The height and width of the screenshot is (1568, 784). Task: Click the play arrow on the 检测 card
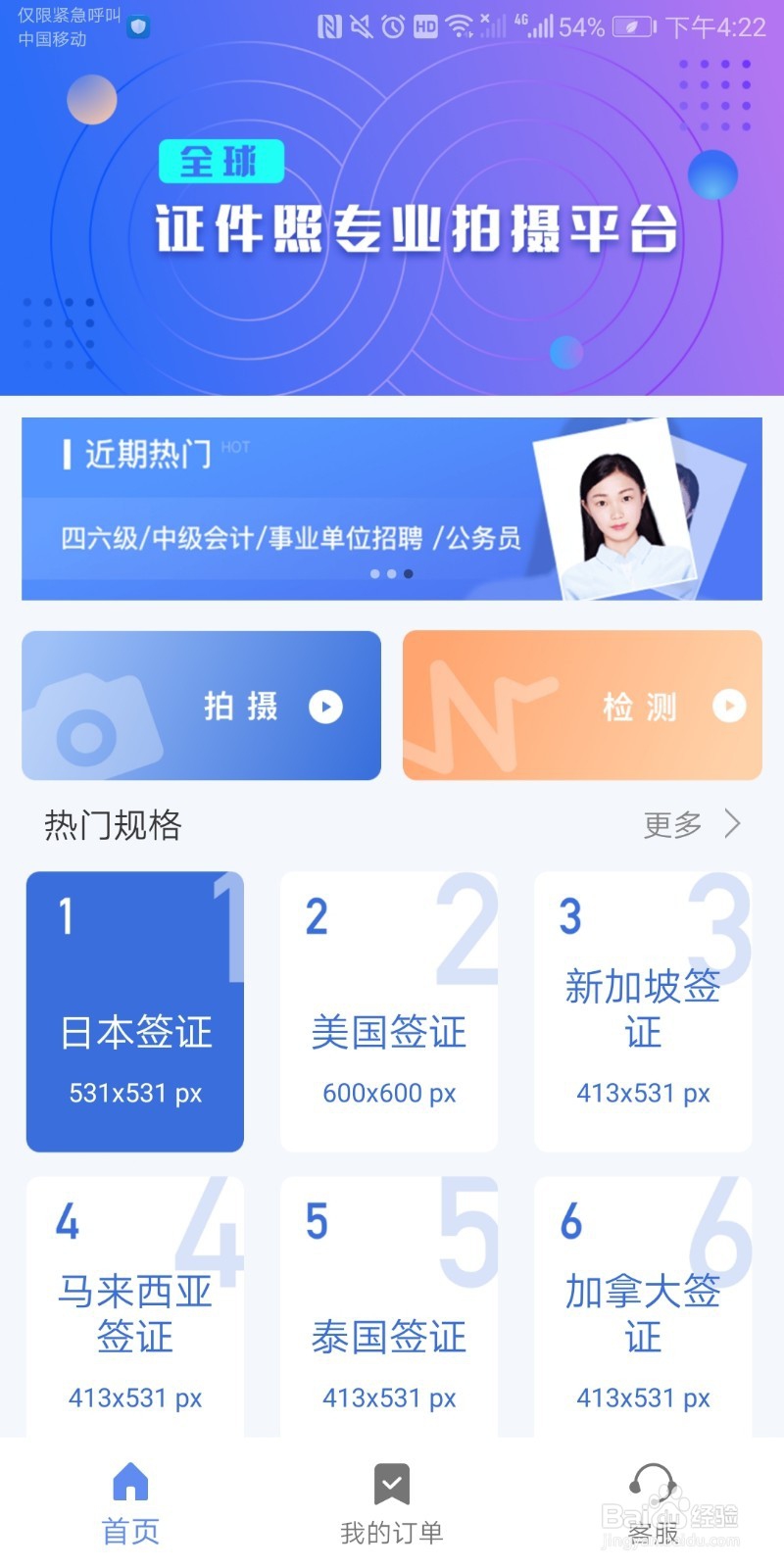(729, 706)
